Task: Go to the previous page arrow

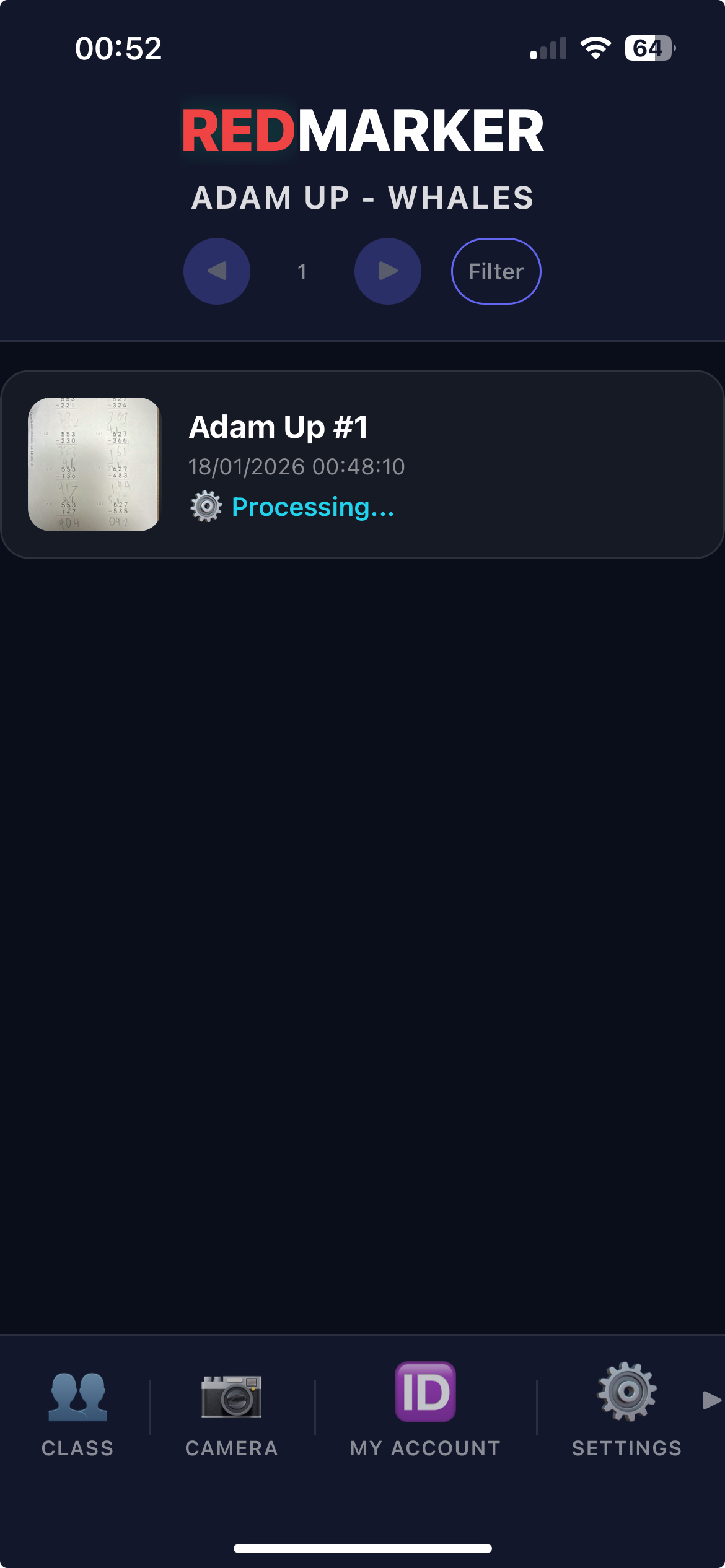Action: 216,271
